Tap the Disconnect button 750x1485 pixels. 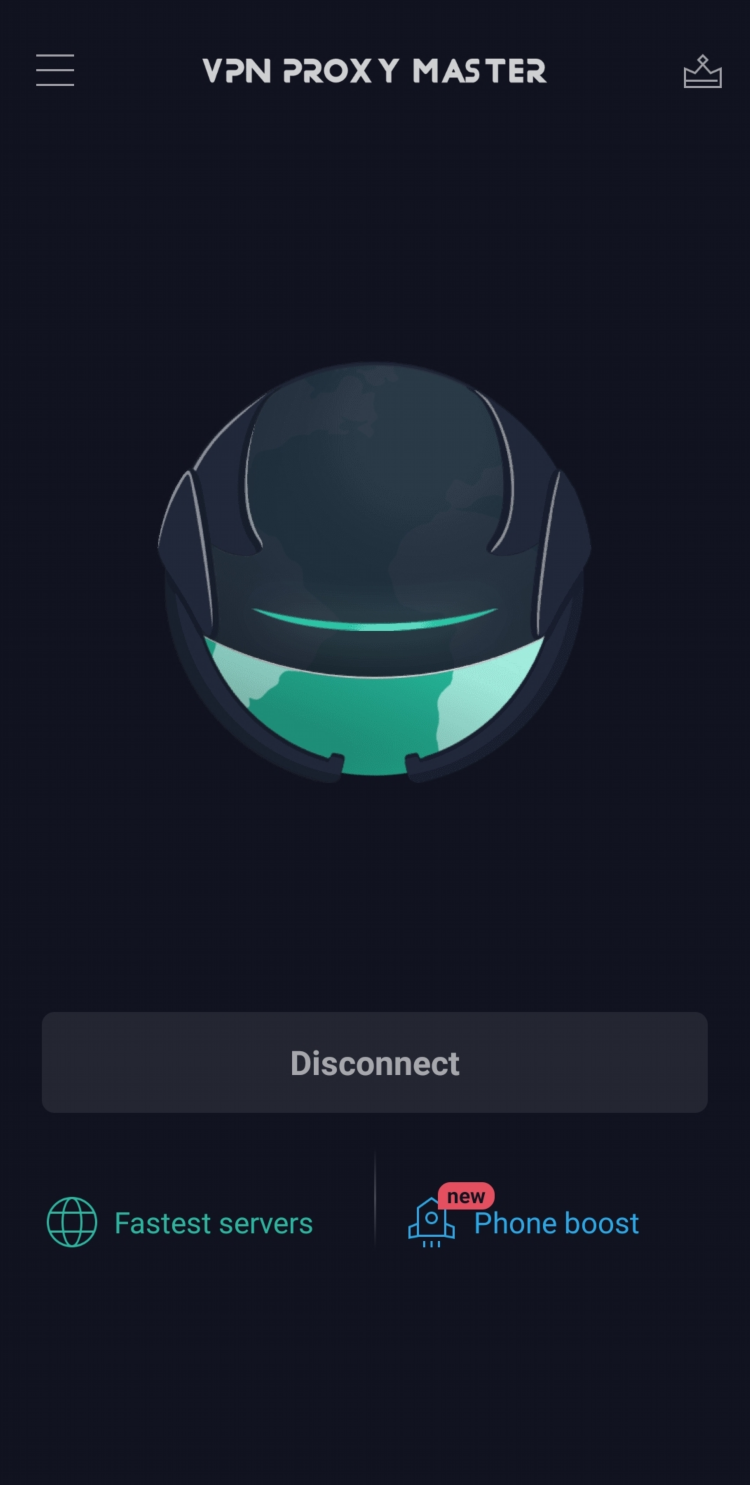pyautogui.click(x=374, y=1062)
